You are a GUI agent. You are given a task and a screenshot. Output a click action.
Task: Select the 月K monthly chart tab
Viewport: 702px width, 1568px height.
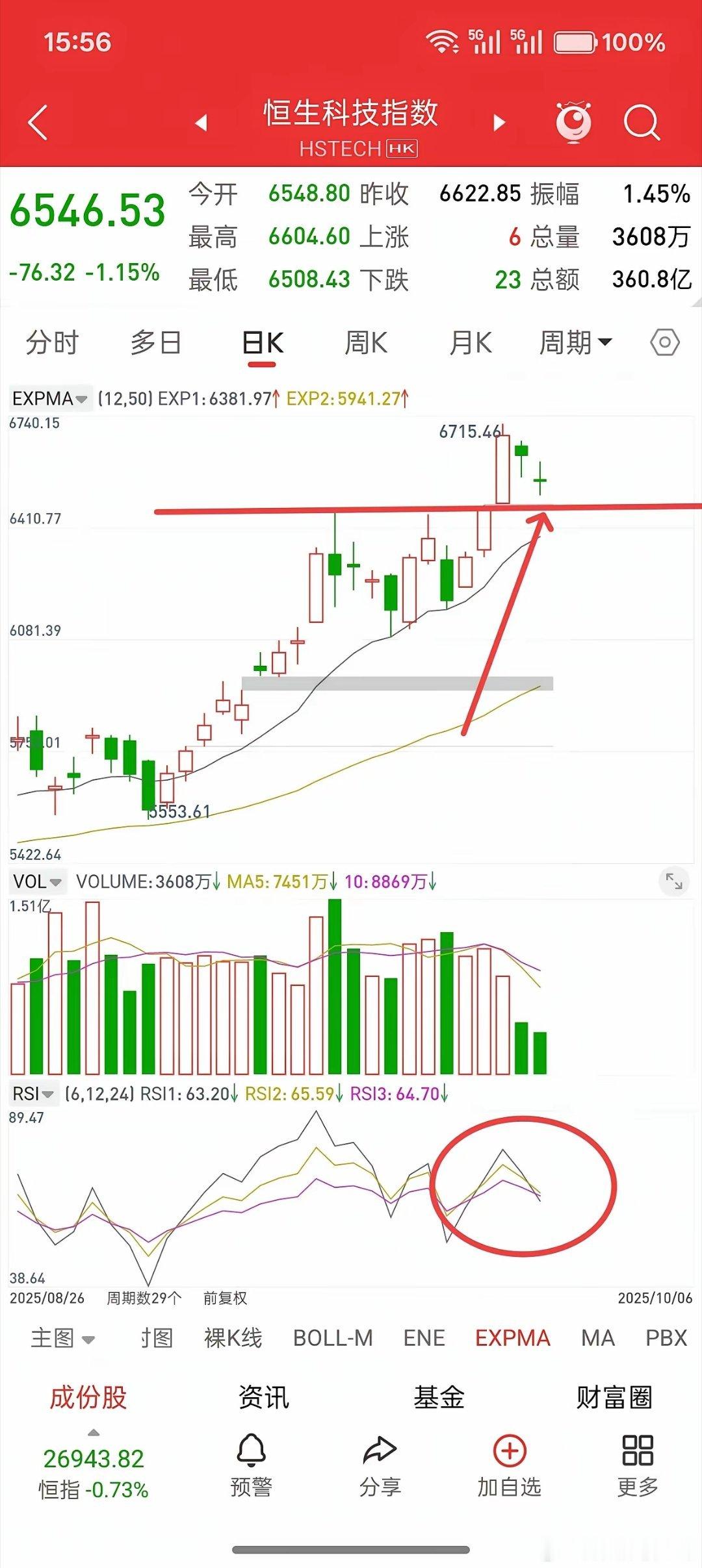(x=471, y=342)
